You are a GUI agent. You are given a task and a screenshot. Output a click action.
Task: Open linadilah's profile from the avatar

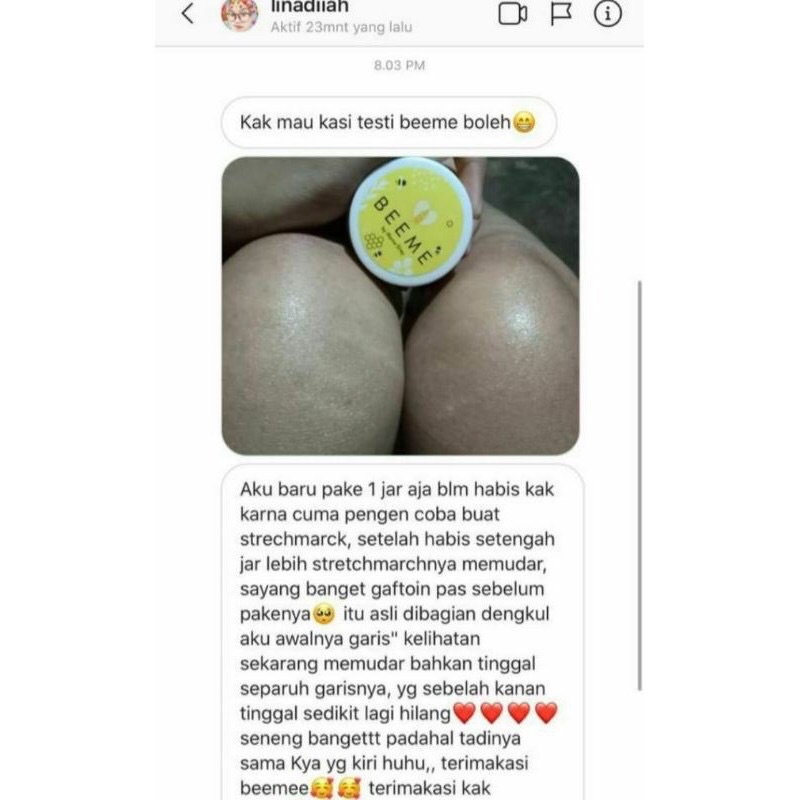point(240,15)
